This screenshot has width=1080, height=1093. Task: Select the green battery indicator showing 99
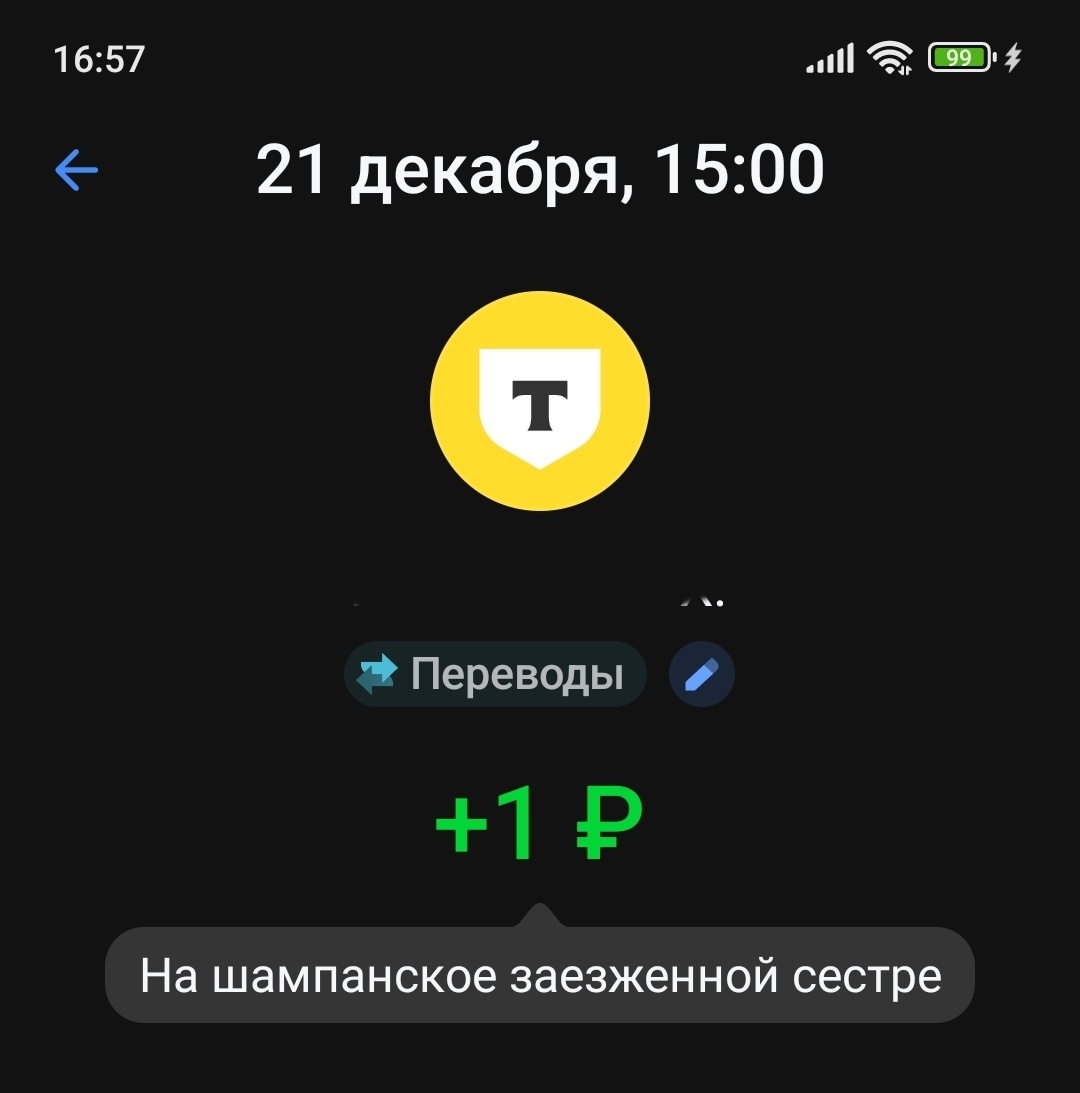957,58
